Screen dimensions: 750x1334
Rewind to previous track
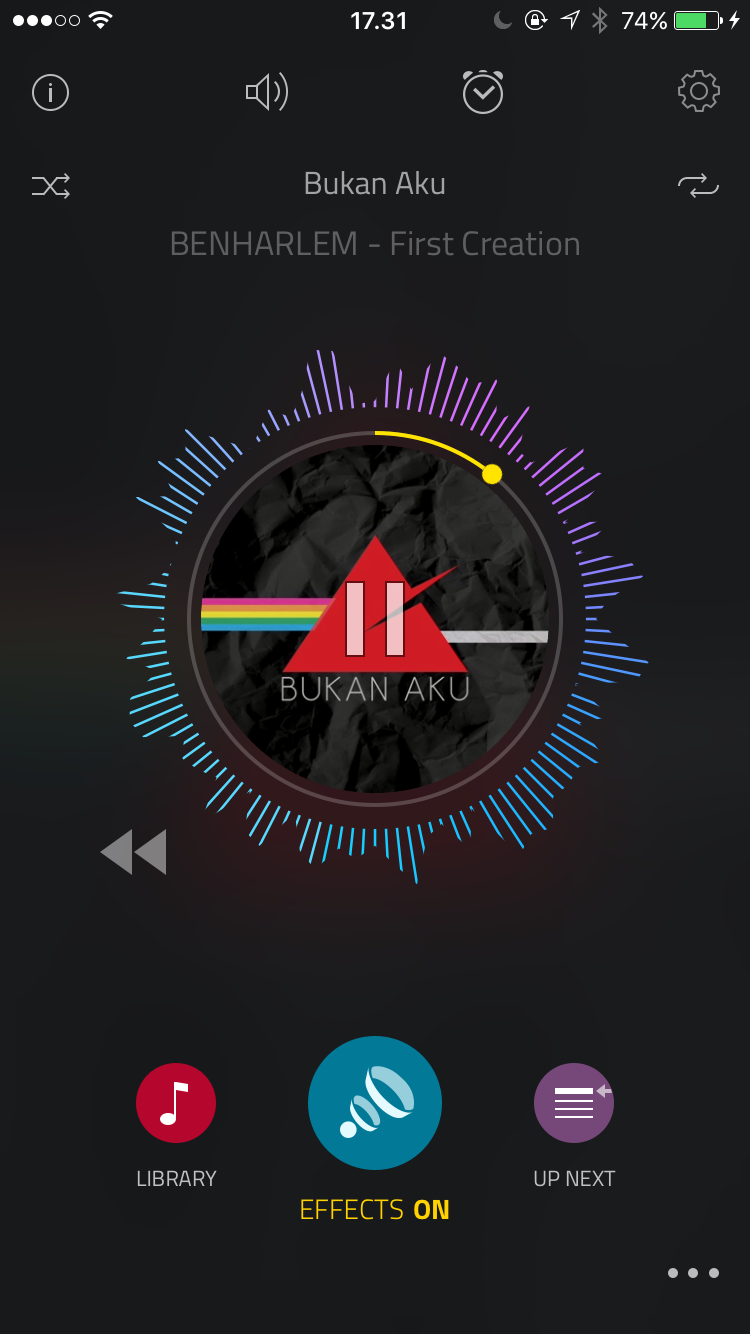point(133,852)
